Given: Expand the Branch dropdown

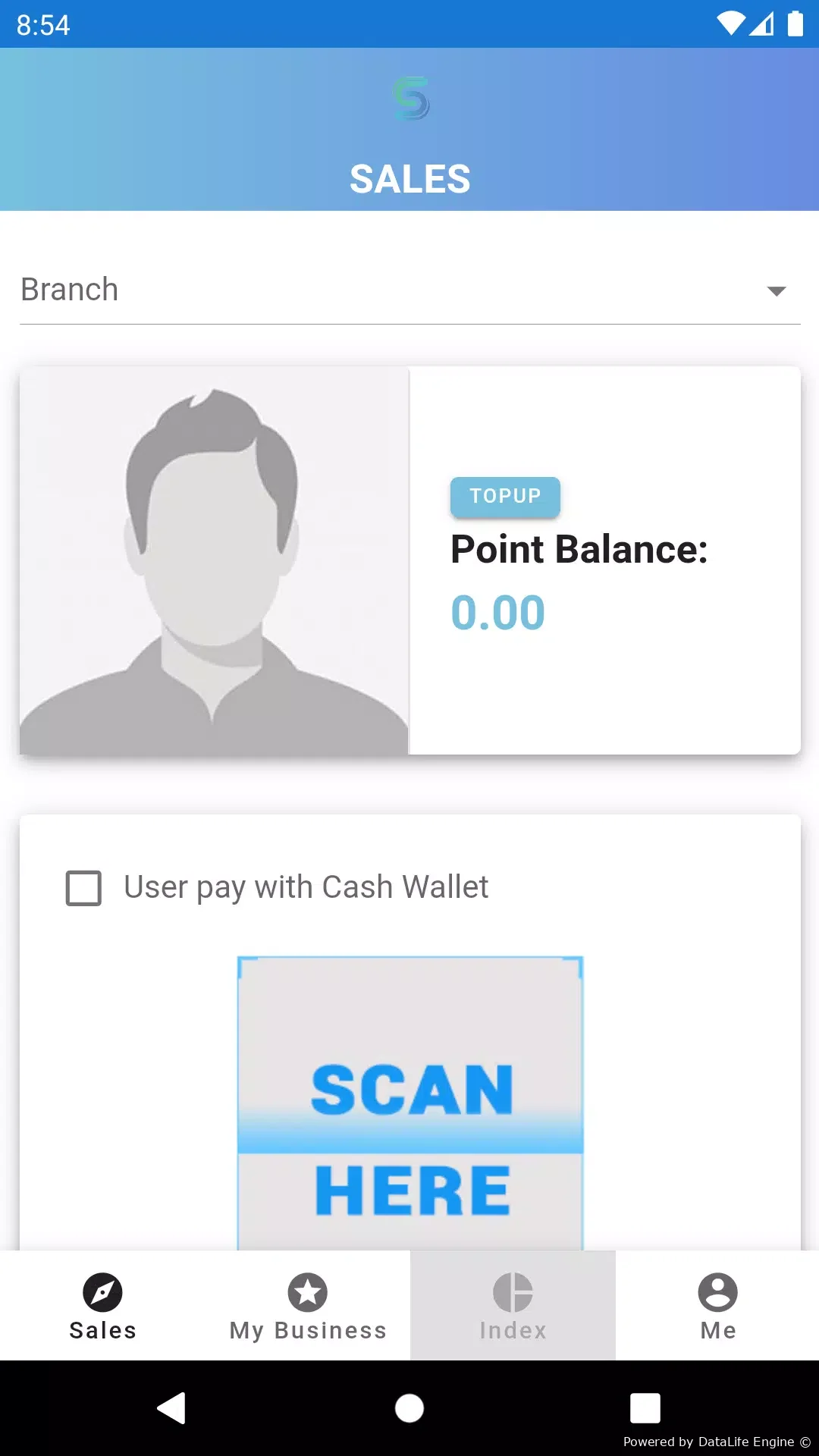Looking at the screenshot, I should click(x=409, y=290).
